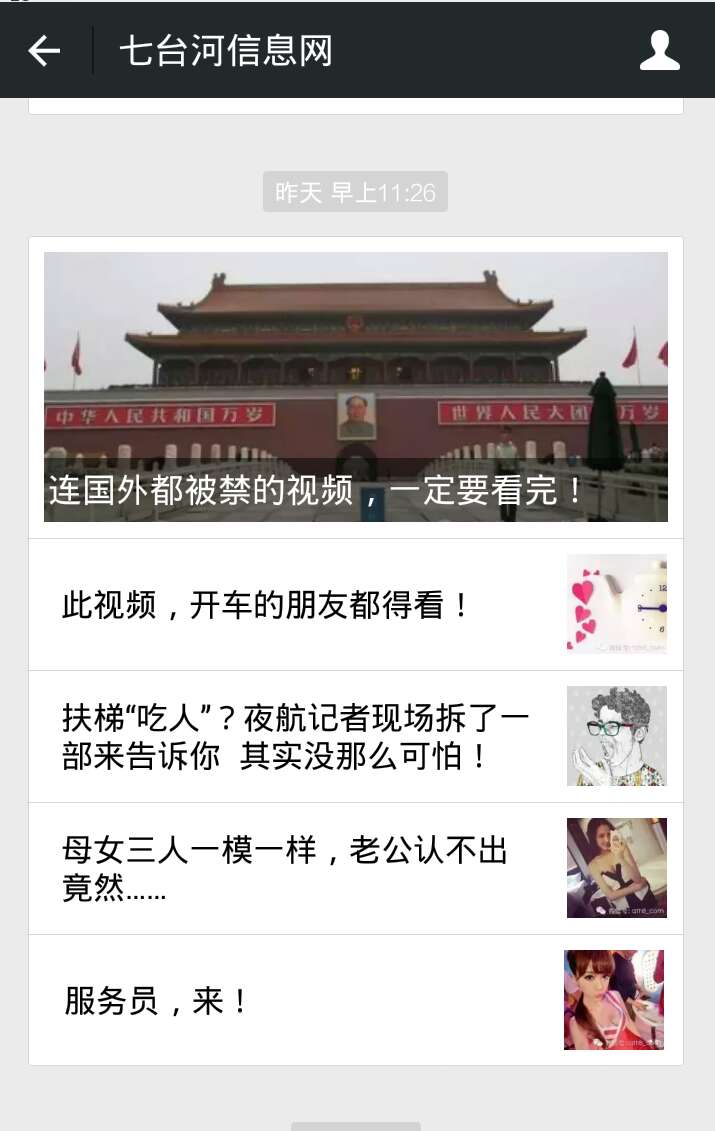The height and width of the screenshot is (1131, 715).
Task: Open the featured article 连国外都被禁的视频
Action: (355, 387)
